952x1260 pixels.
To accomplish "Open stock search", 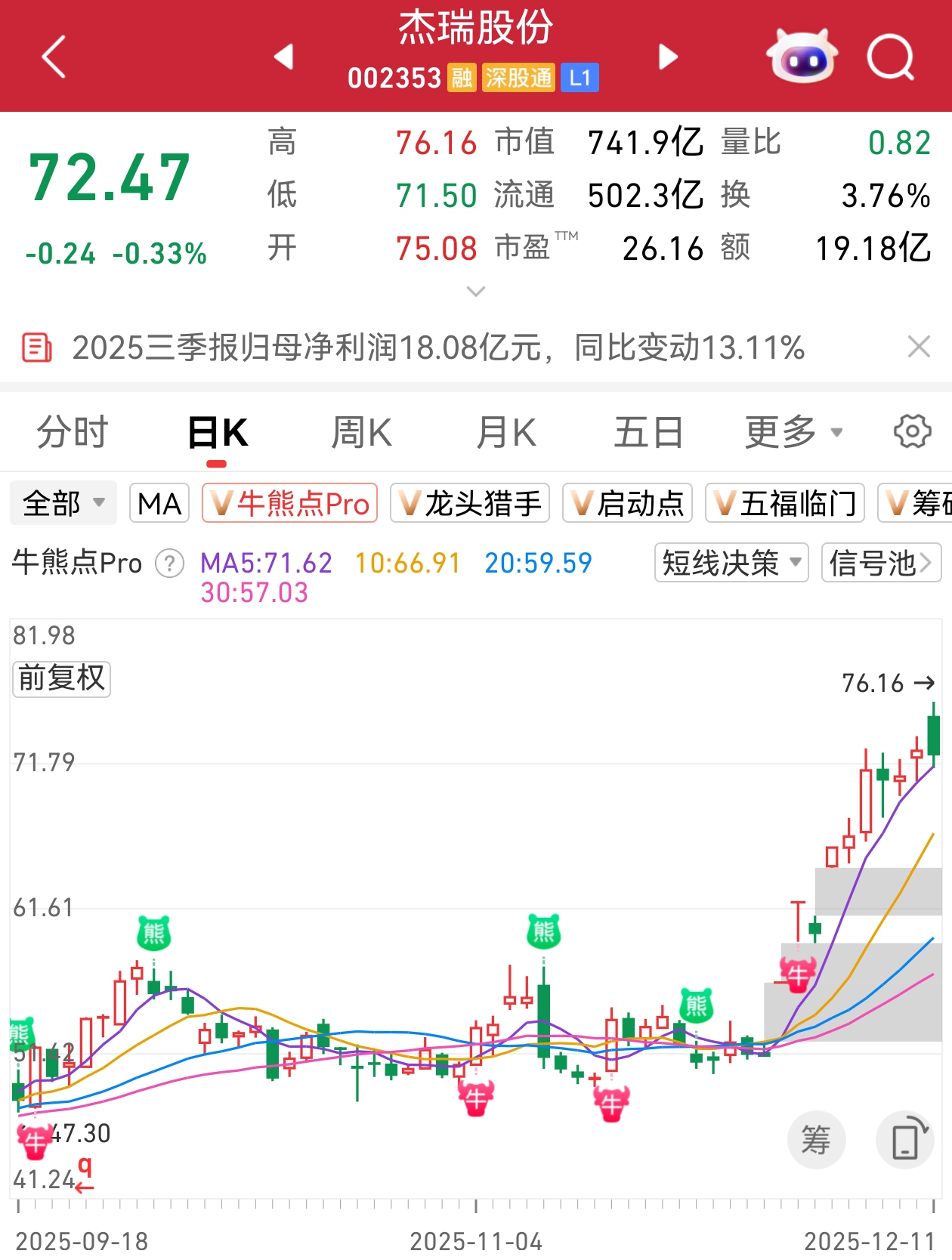I will coord(891,57).
